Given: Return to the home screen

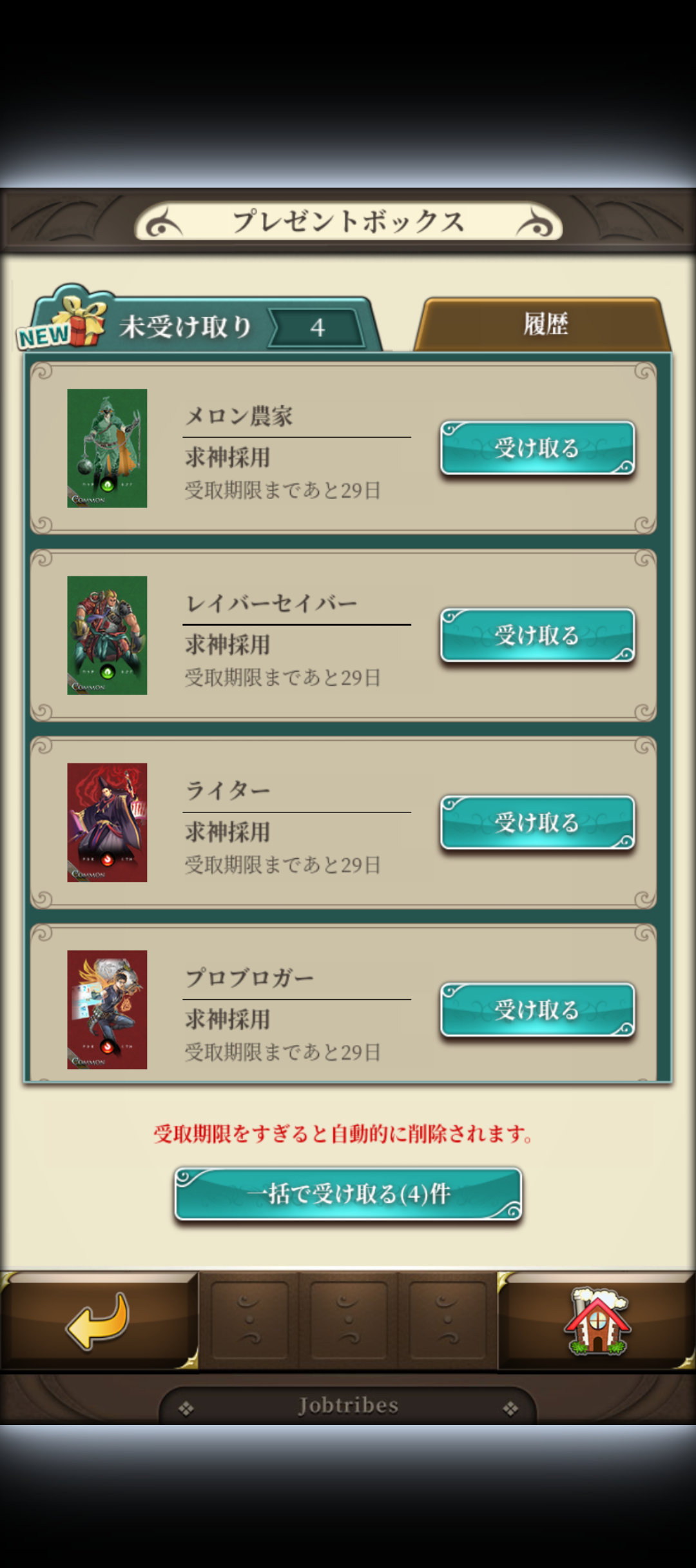Looking at the screenshot, I should pos(597,1320).
